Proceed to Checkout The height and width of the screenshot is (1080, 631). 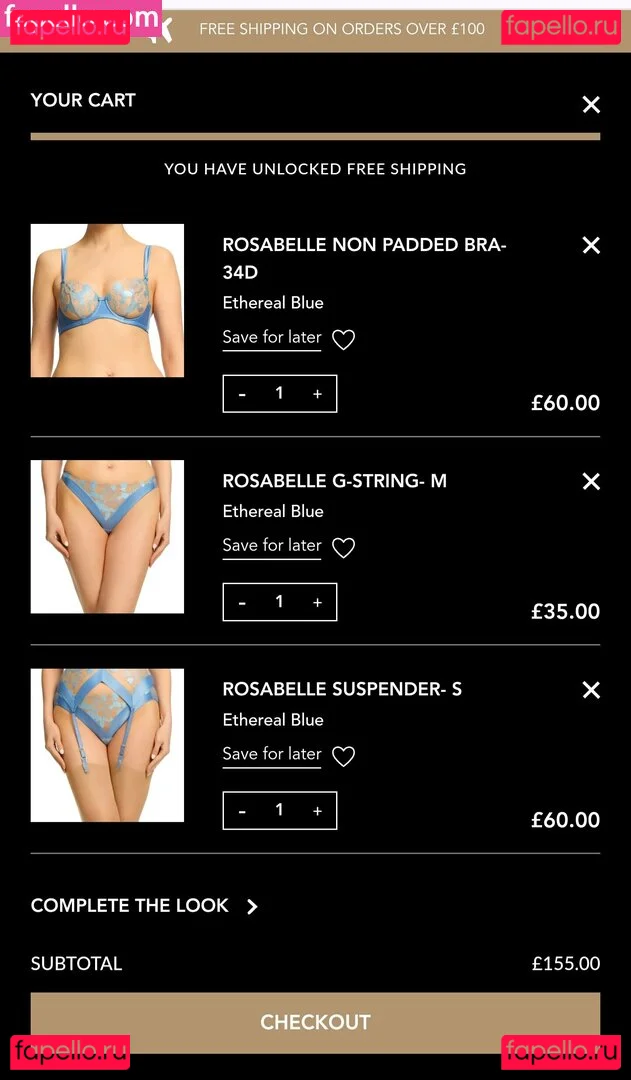[x=315, y=1022]
